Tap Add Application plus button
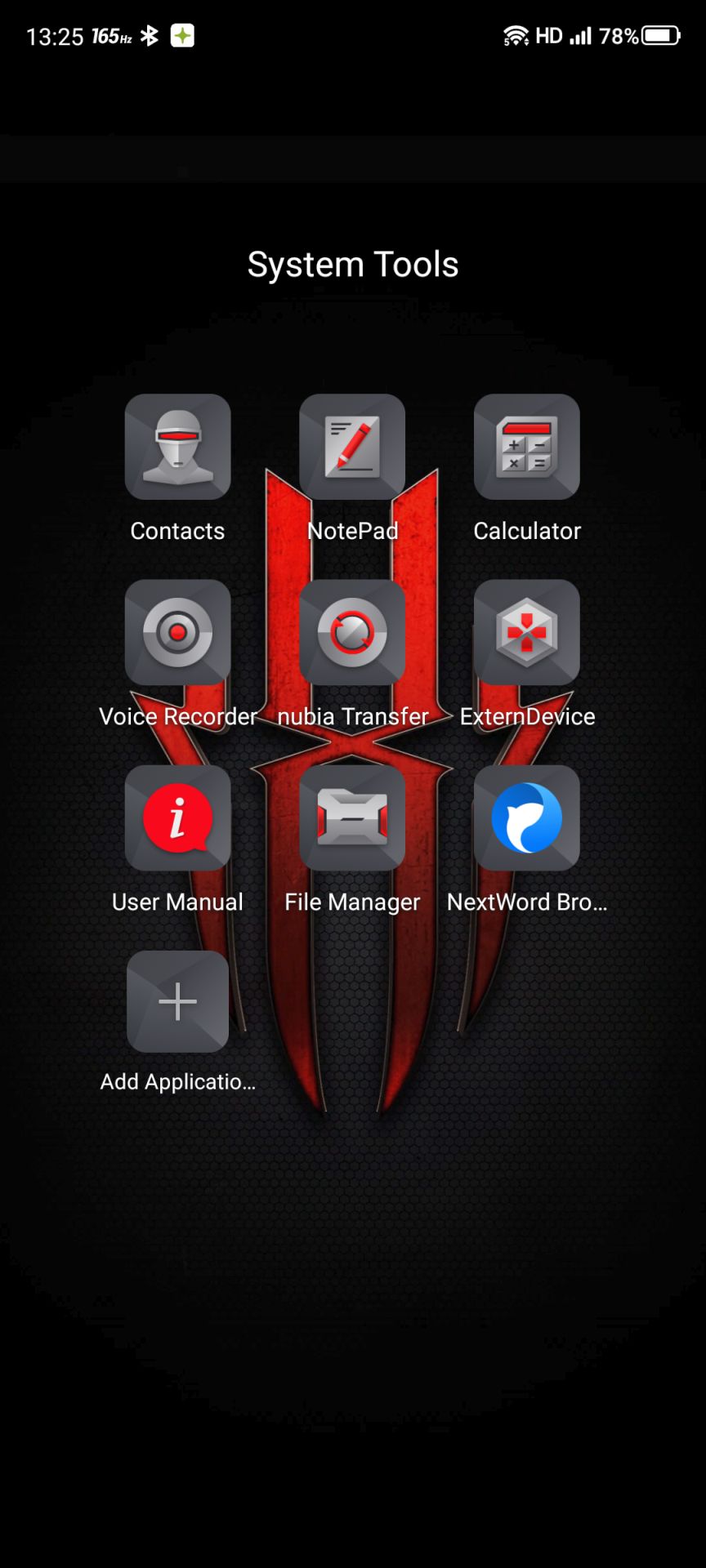 coord(177,1001)
